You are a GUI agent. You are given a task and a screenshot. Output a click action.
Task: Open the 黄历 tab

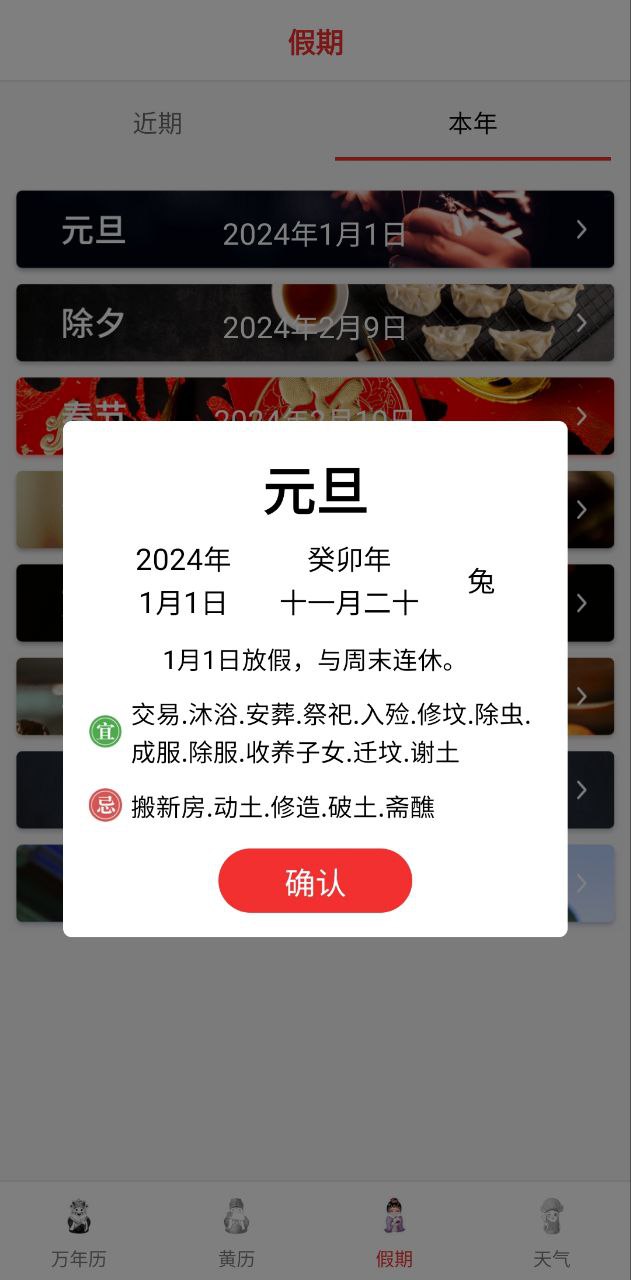pos(236,1232)
